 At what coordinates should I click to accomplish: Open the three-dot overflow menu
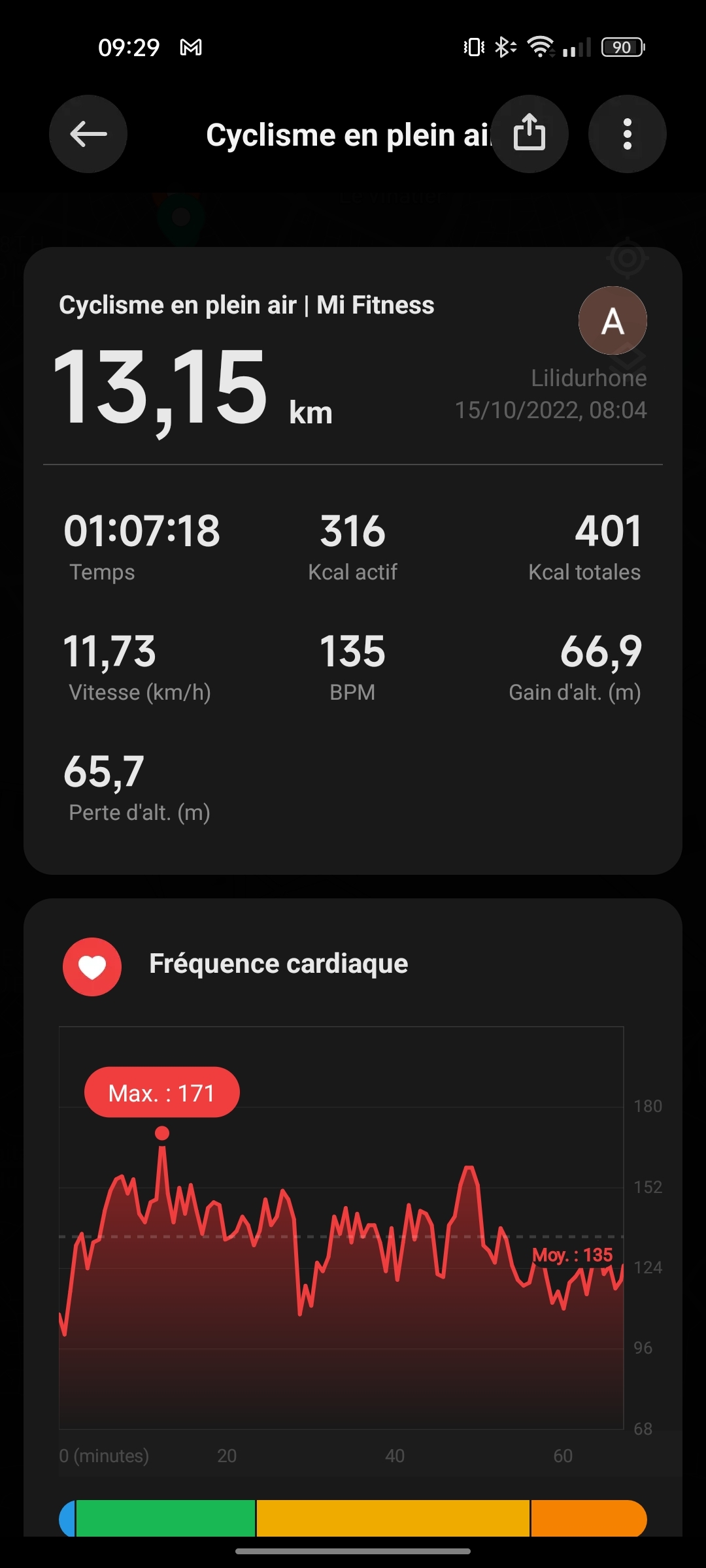pos(627,134)
